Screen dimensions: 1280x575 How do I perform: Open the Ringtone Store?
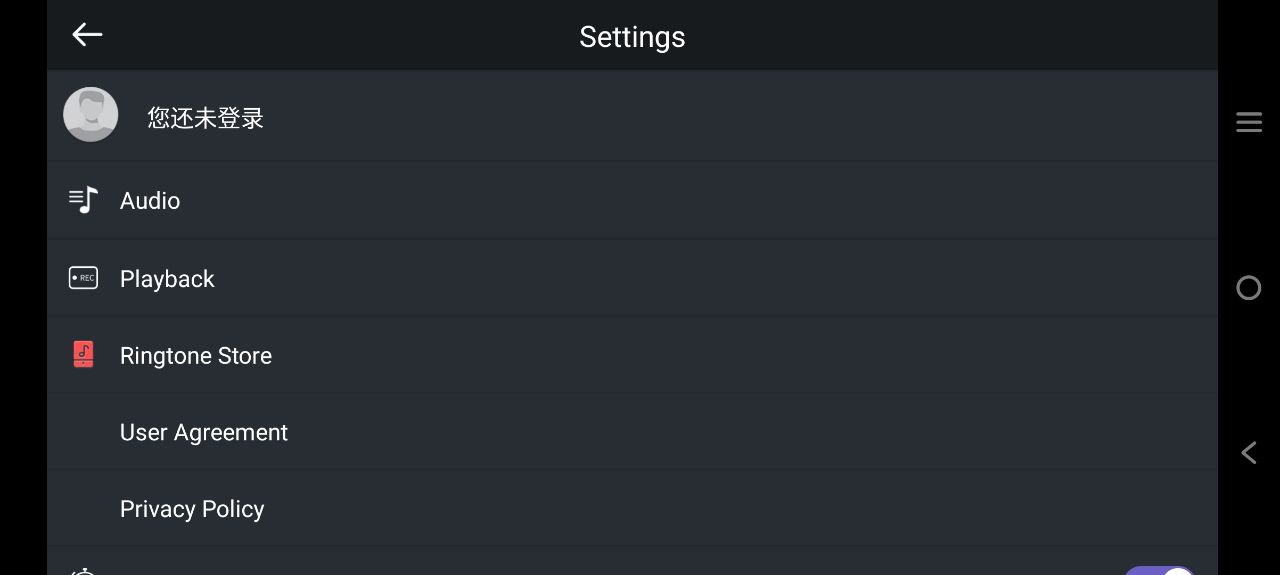click(x=196, y=356)
